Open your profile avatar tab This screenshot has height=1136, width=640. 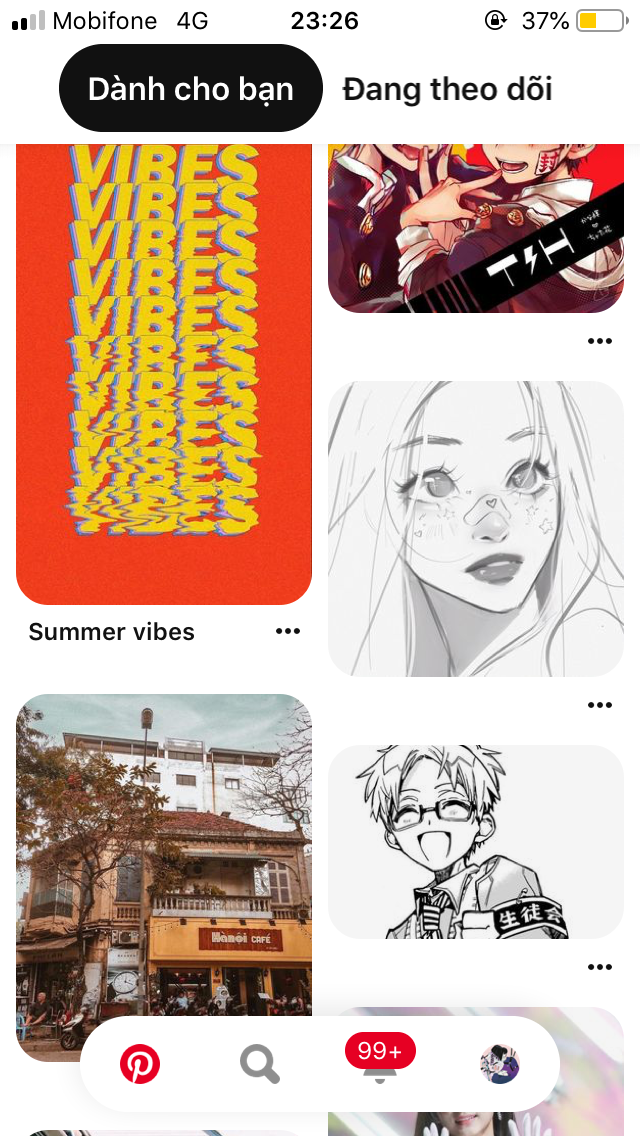click(499, 1064)
